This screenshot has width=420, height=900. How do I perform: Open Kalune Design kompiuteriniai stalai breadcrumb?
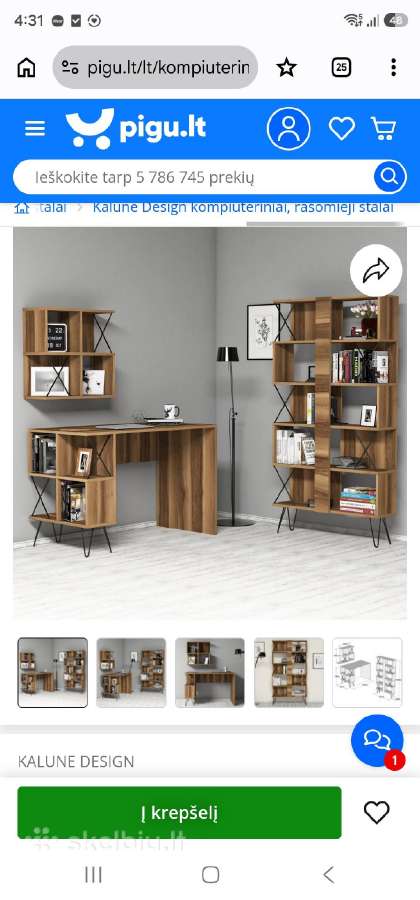[x=243, y=207]
